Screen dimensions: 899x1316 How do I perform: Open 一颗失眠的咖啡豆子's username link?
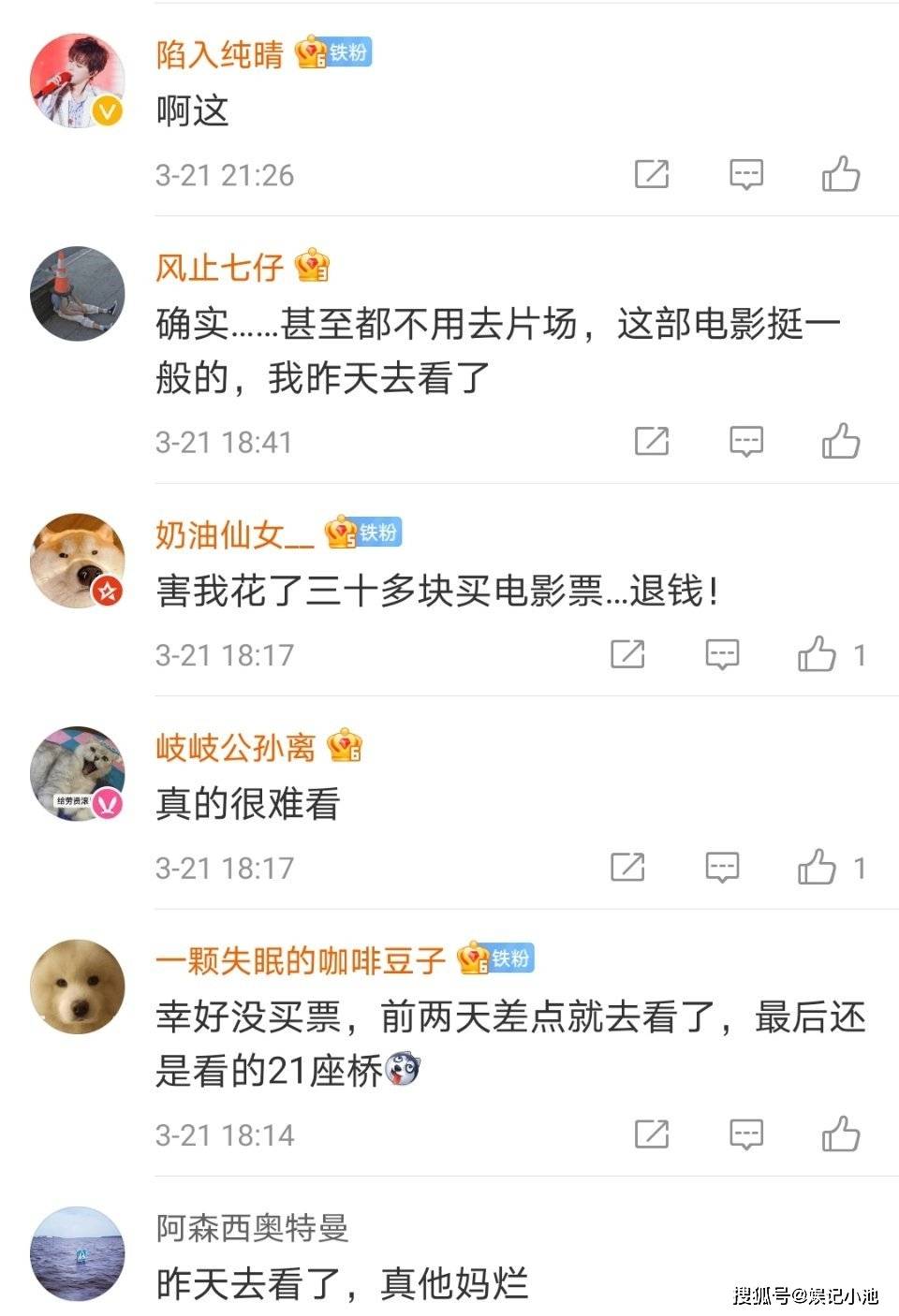pos(300,960)
